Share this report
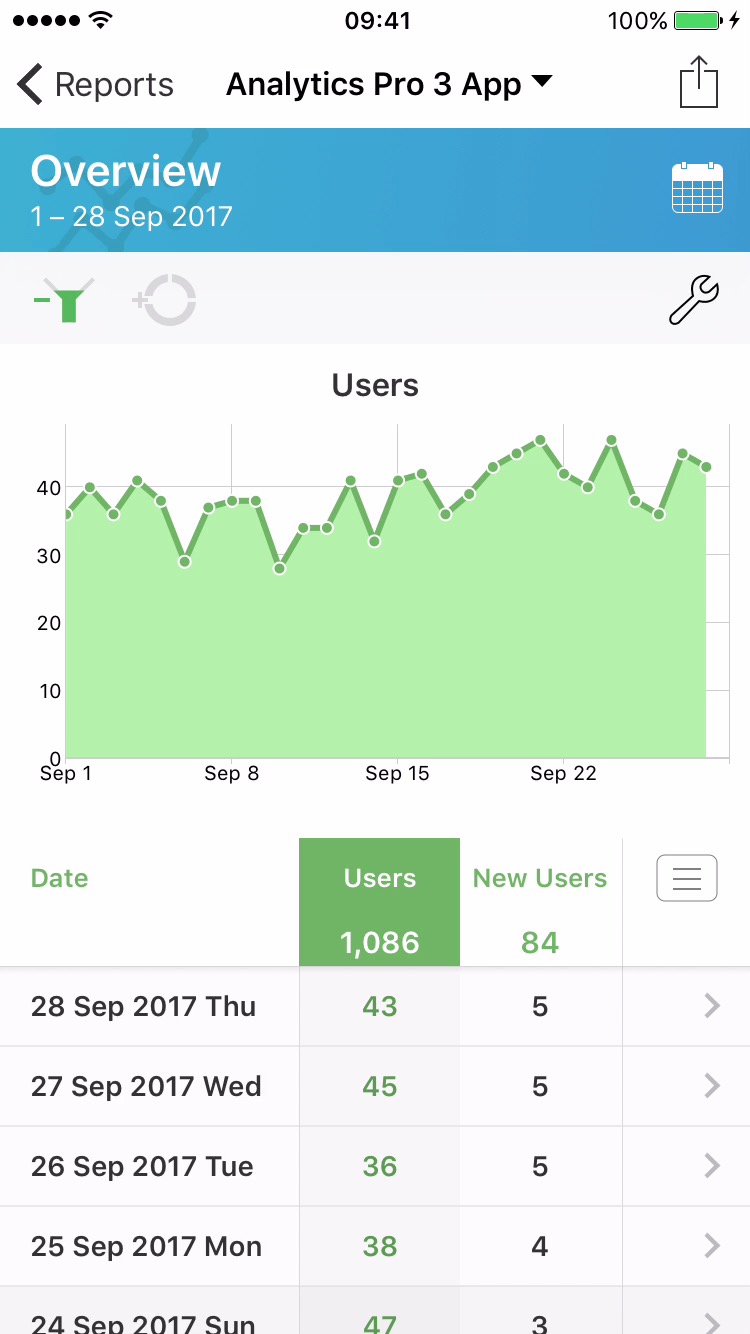The image size is (750, 1334). [x=699, y=82]
